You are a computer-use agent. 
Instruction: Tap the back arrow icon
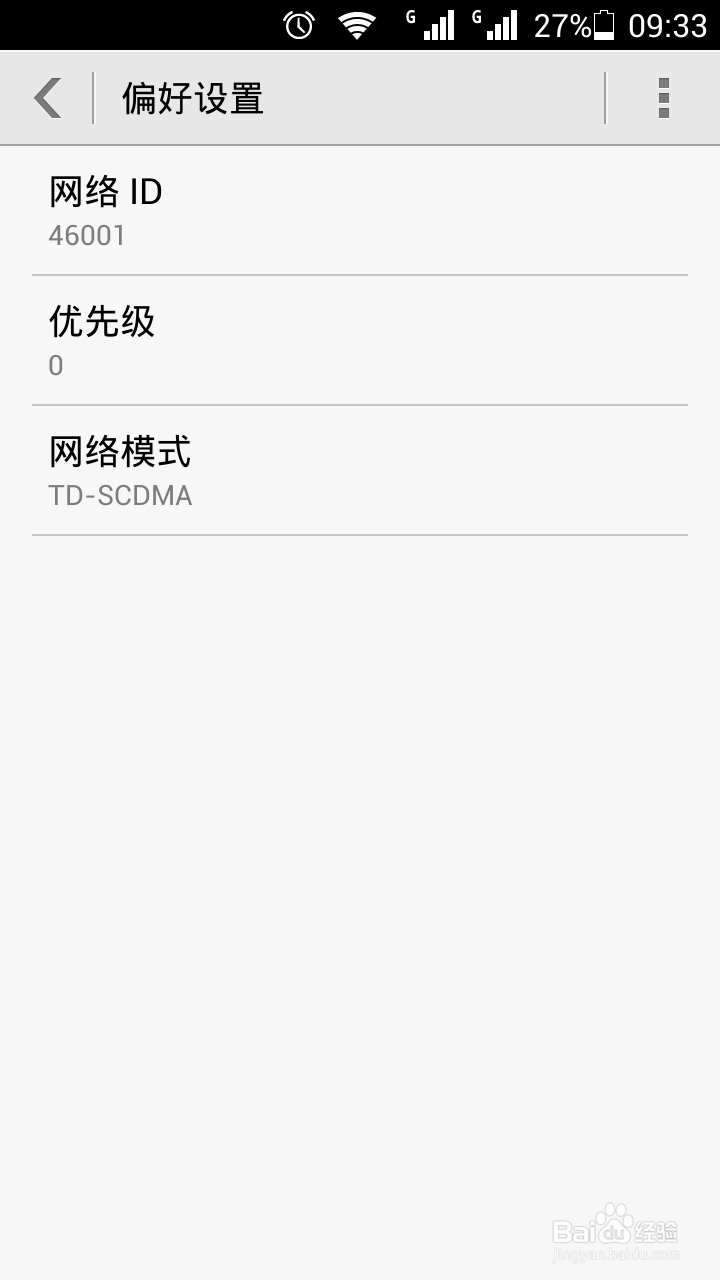pyautogui.click(x=46, y=97)
